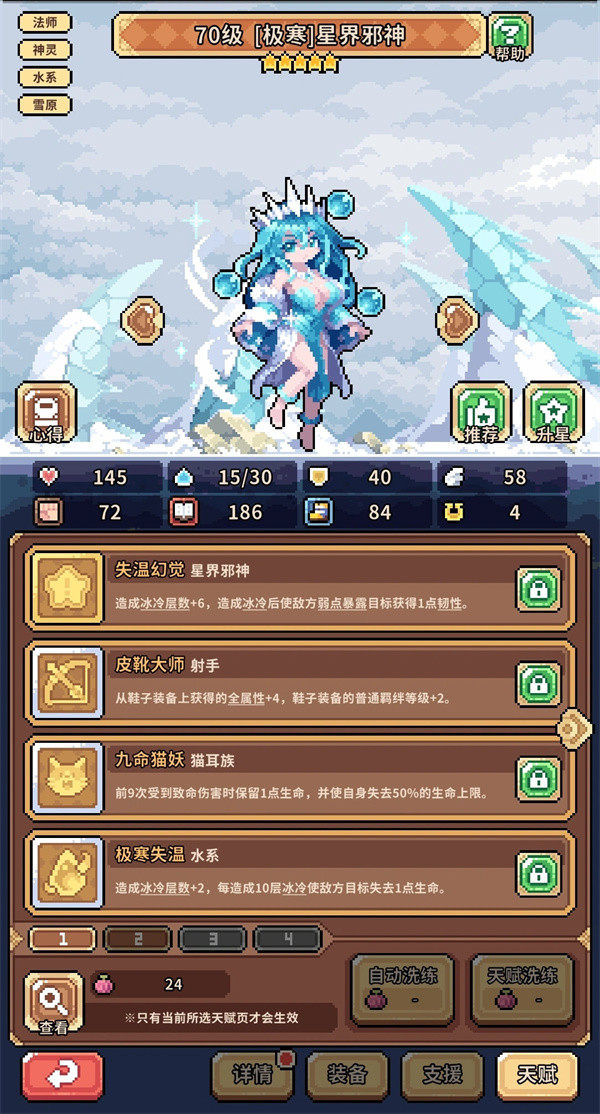The height and width of the screenshot is (1114, 600).
Task: Tap the left rune slot beside the character
Action: pyautogui.click(x=143, y=320)
